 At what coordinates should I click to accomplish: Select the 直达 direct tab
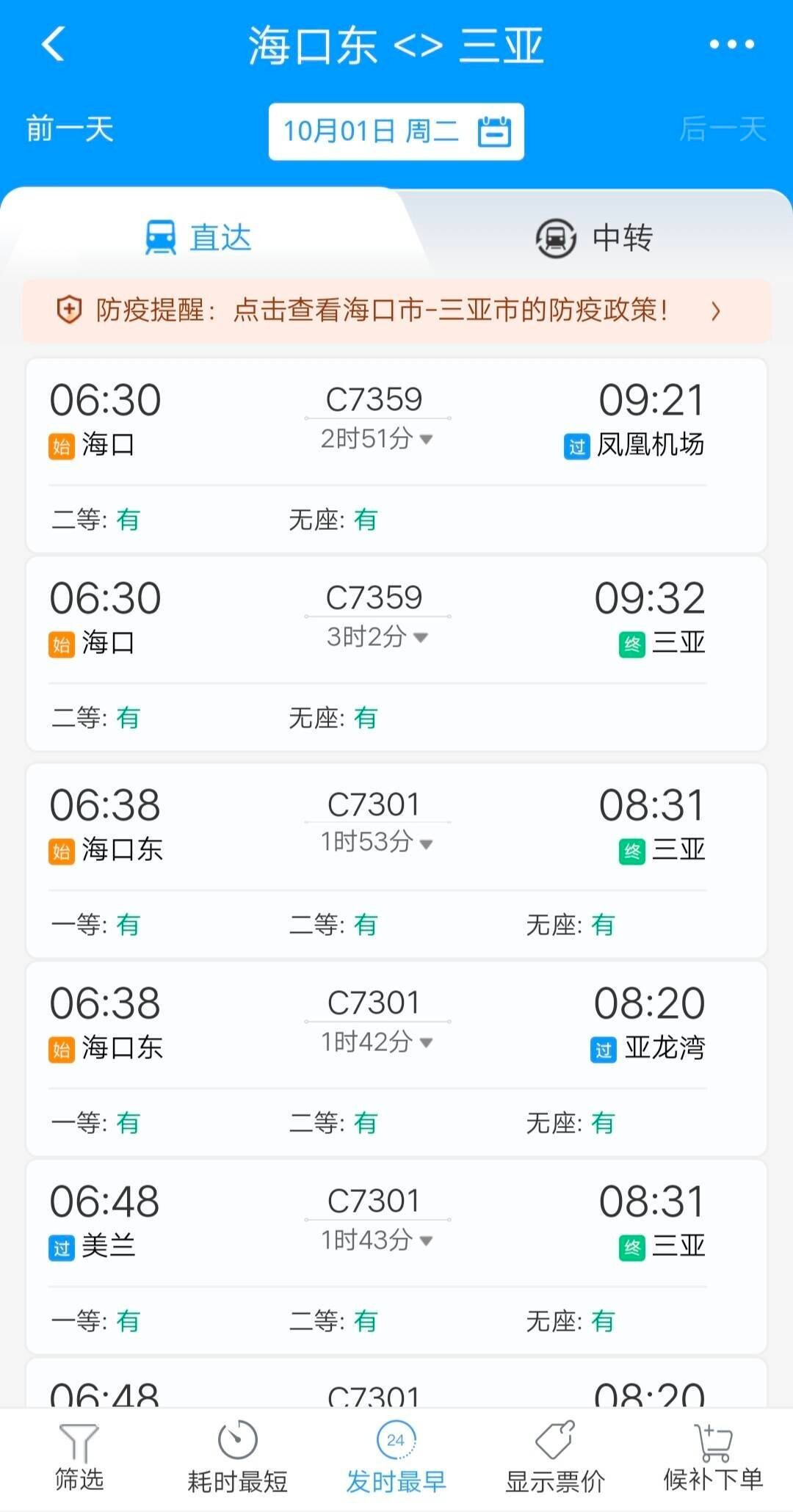click(x=199, y=238)
